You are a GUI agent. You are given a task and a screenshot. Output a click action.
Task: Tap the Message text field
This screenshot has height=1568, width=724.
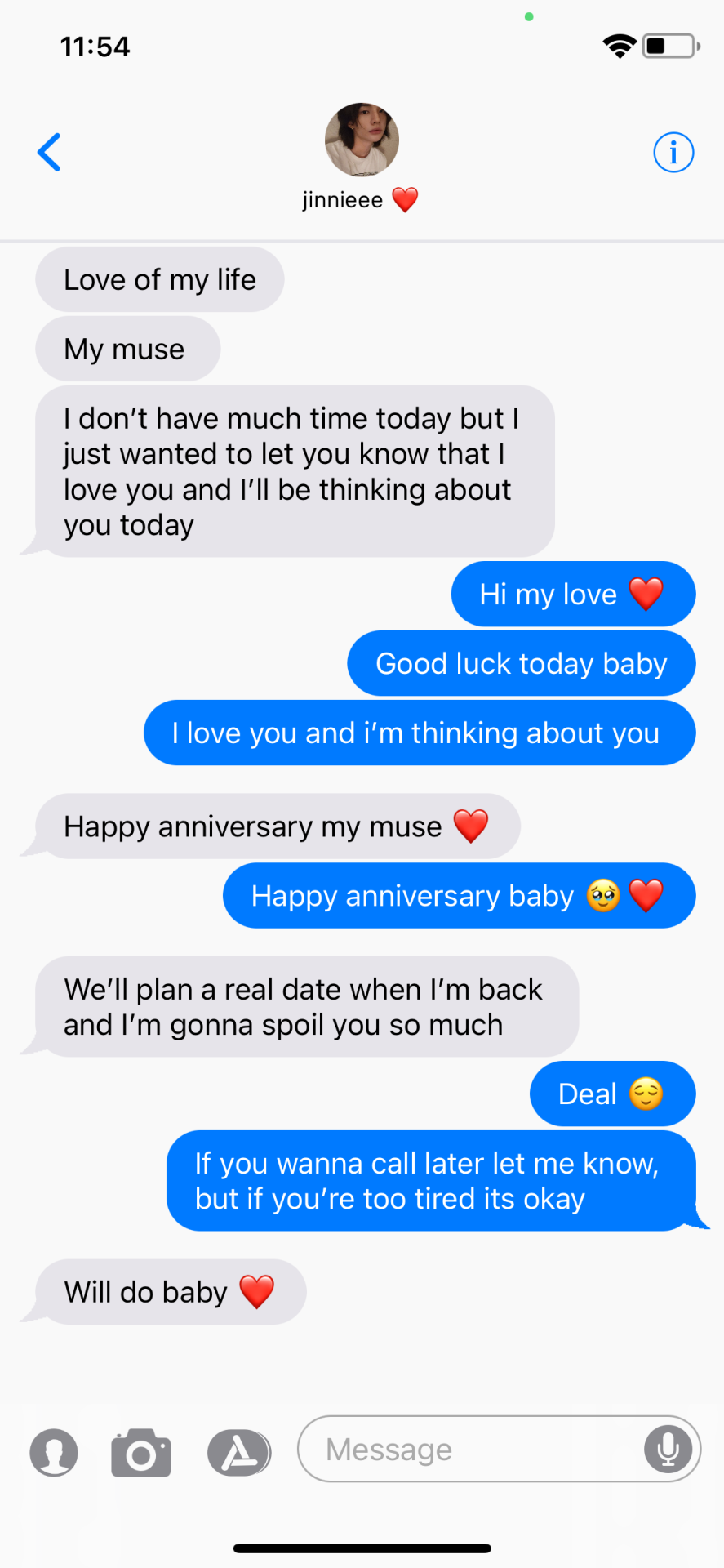(469, 1450)
